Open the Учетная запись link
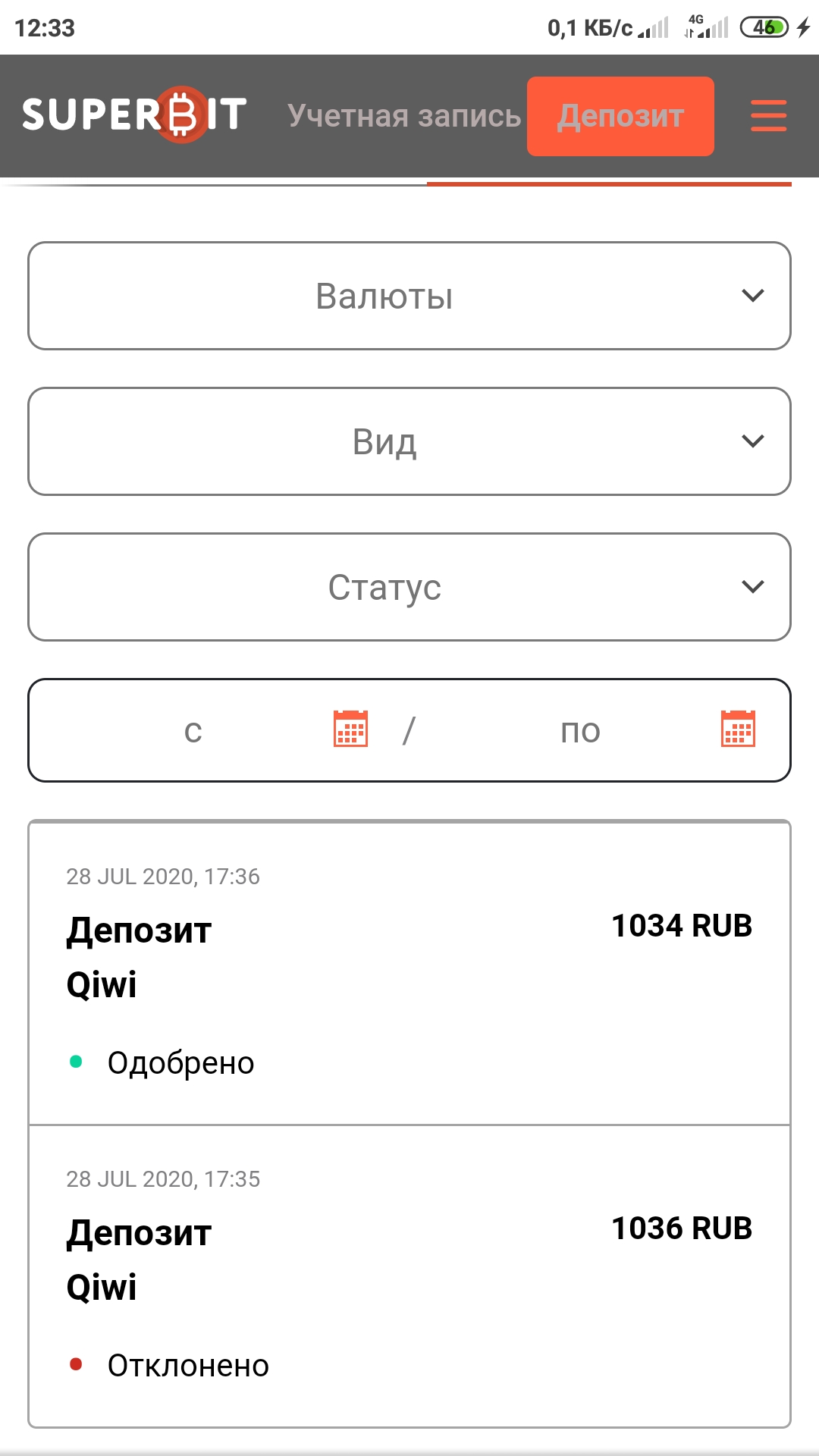 pos(404,116)
